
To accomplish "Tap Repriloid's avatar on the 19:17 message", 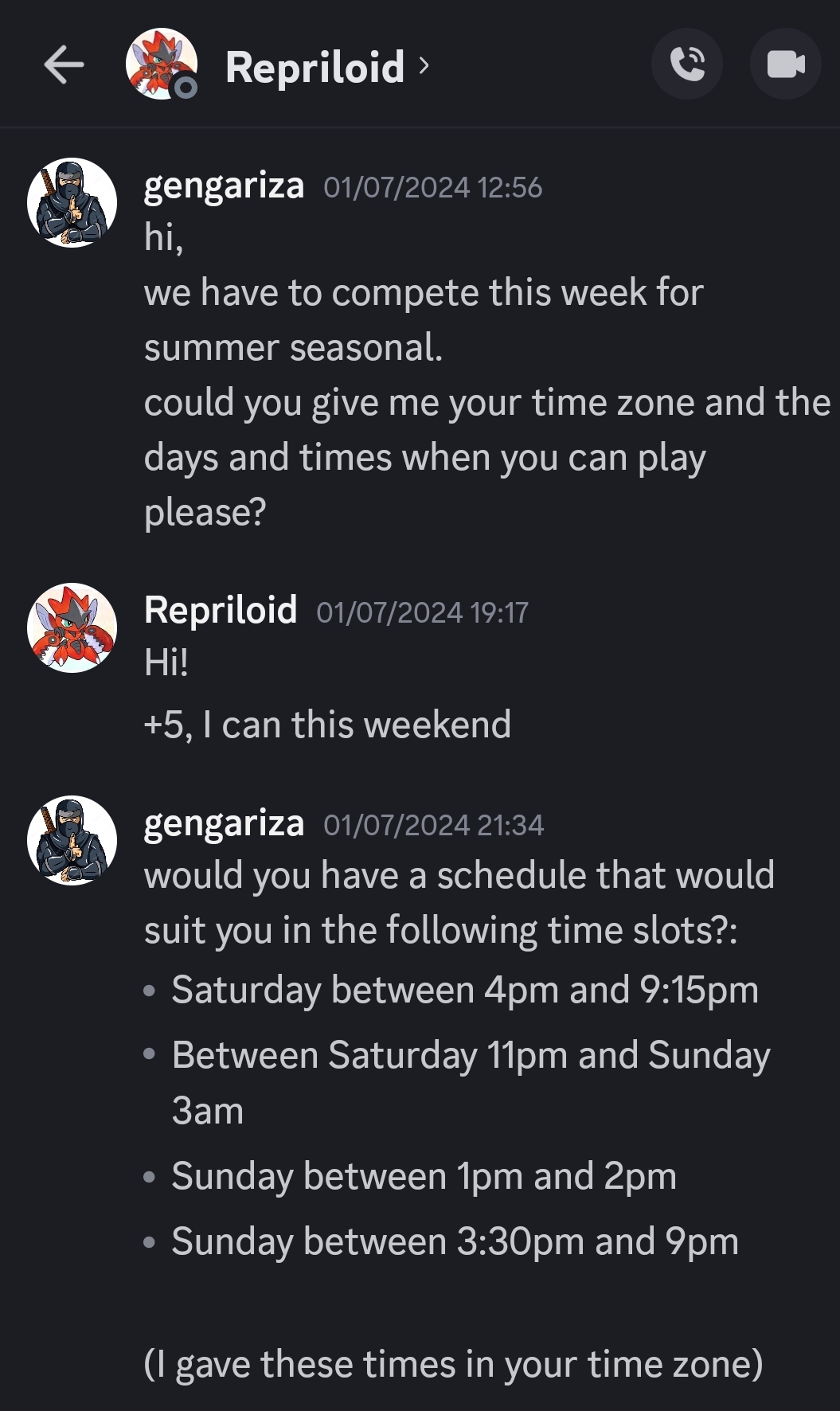I will pos(72,627).
